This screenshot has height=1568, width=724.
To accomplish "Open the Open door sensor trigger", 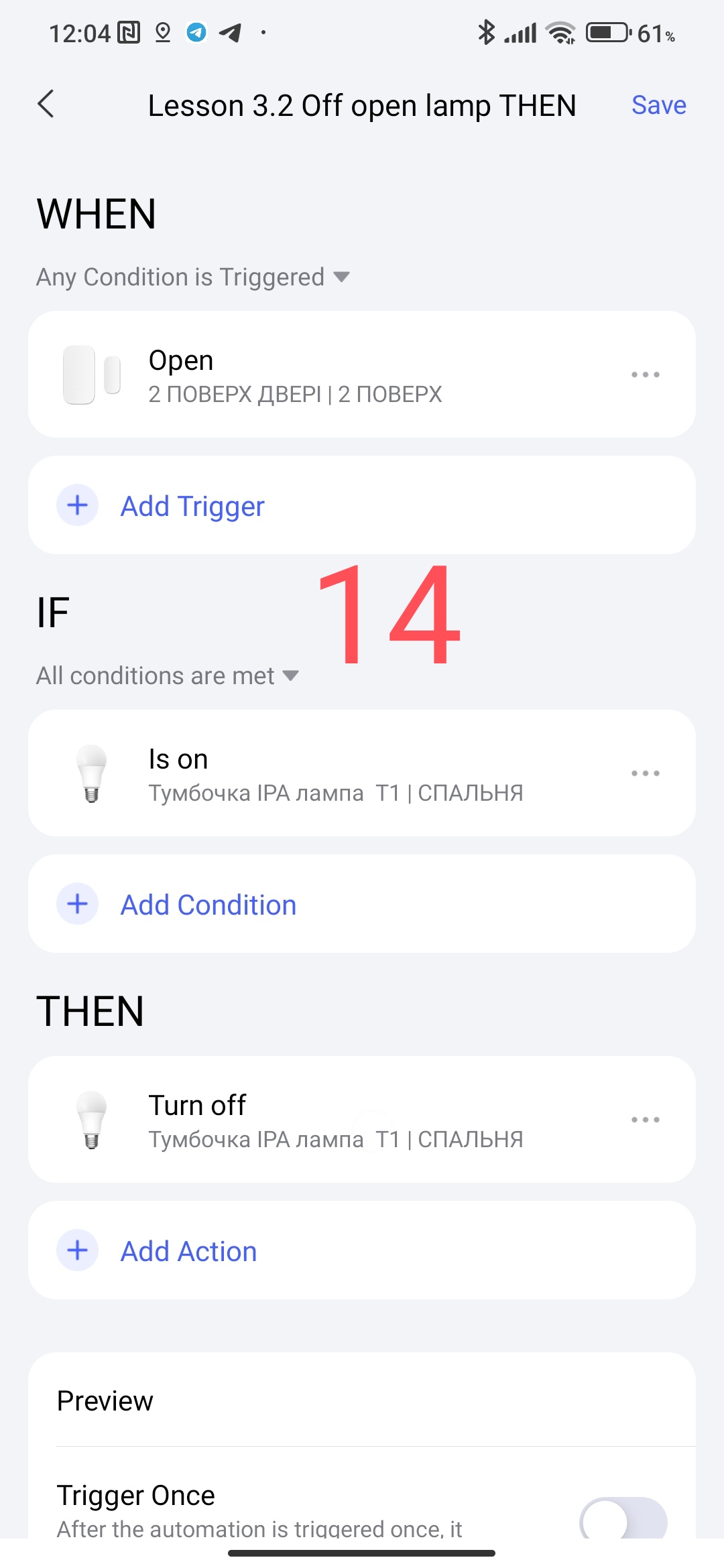I will click(335, 375).
